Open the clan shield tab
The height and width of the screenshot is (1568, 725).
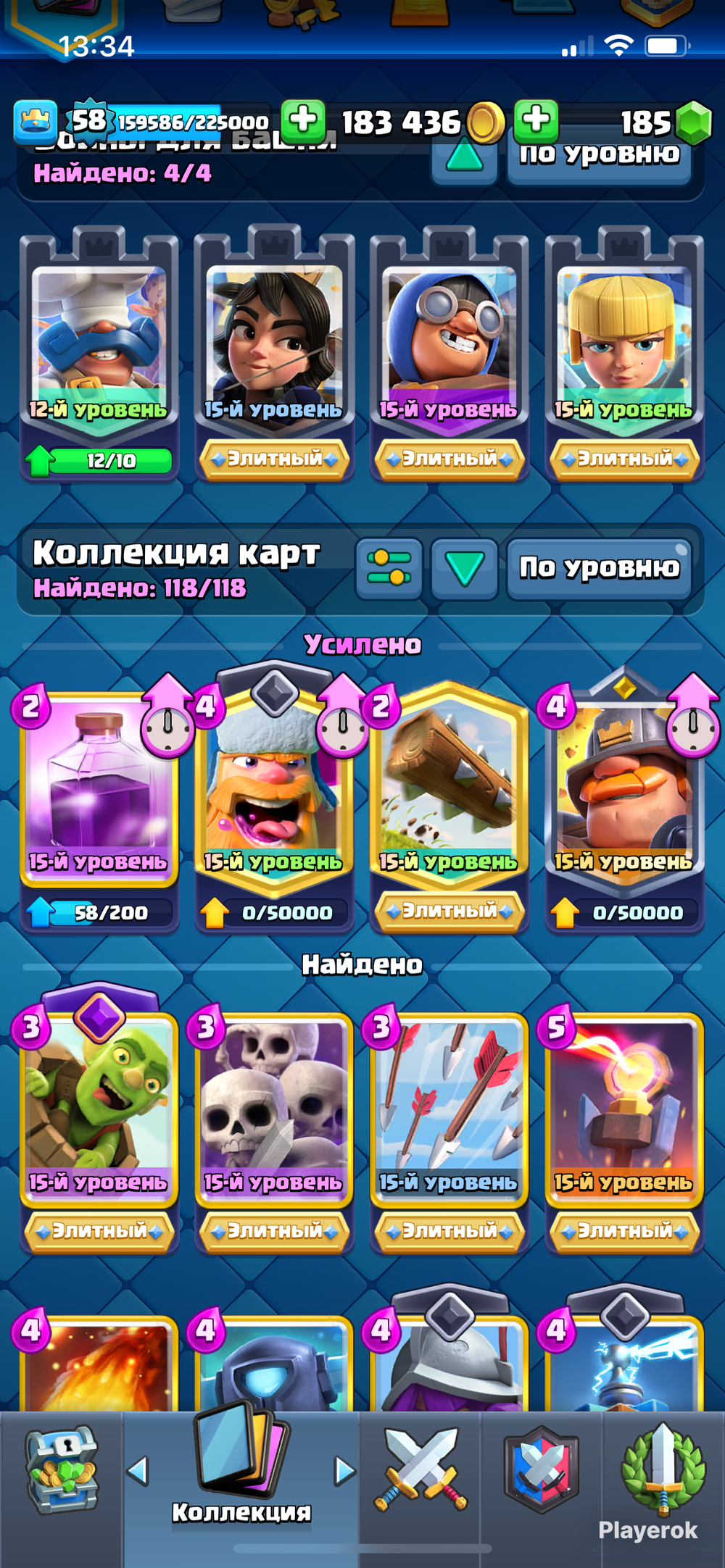tap(542, 1471)
